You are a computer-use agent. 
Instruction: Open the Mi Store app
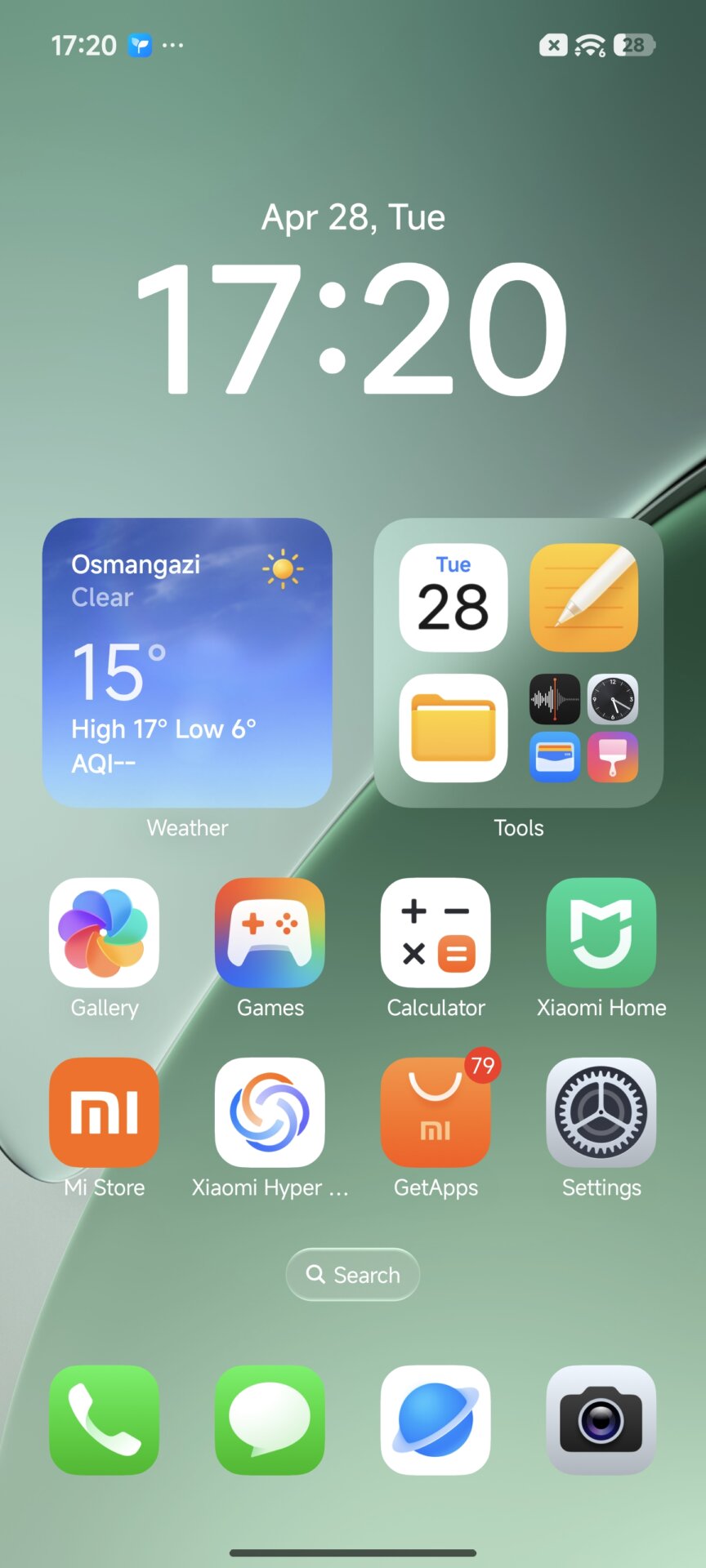point(104,1112)
